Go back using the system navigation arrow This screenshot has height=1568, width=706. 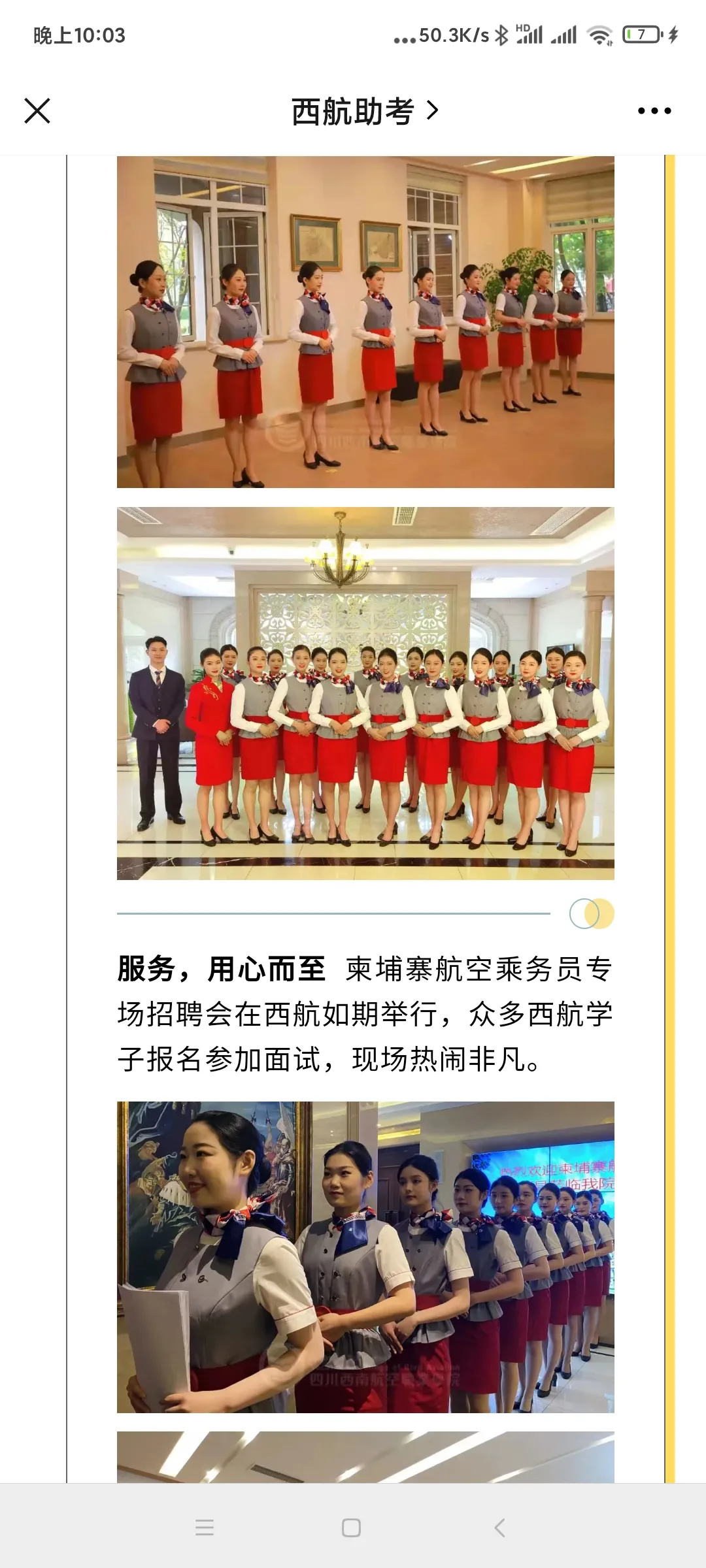click(x=499, y=1527)
